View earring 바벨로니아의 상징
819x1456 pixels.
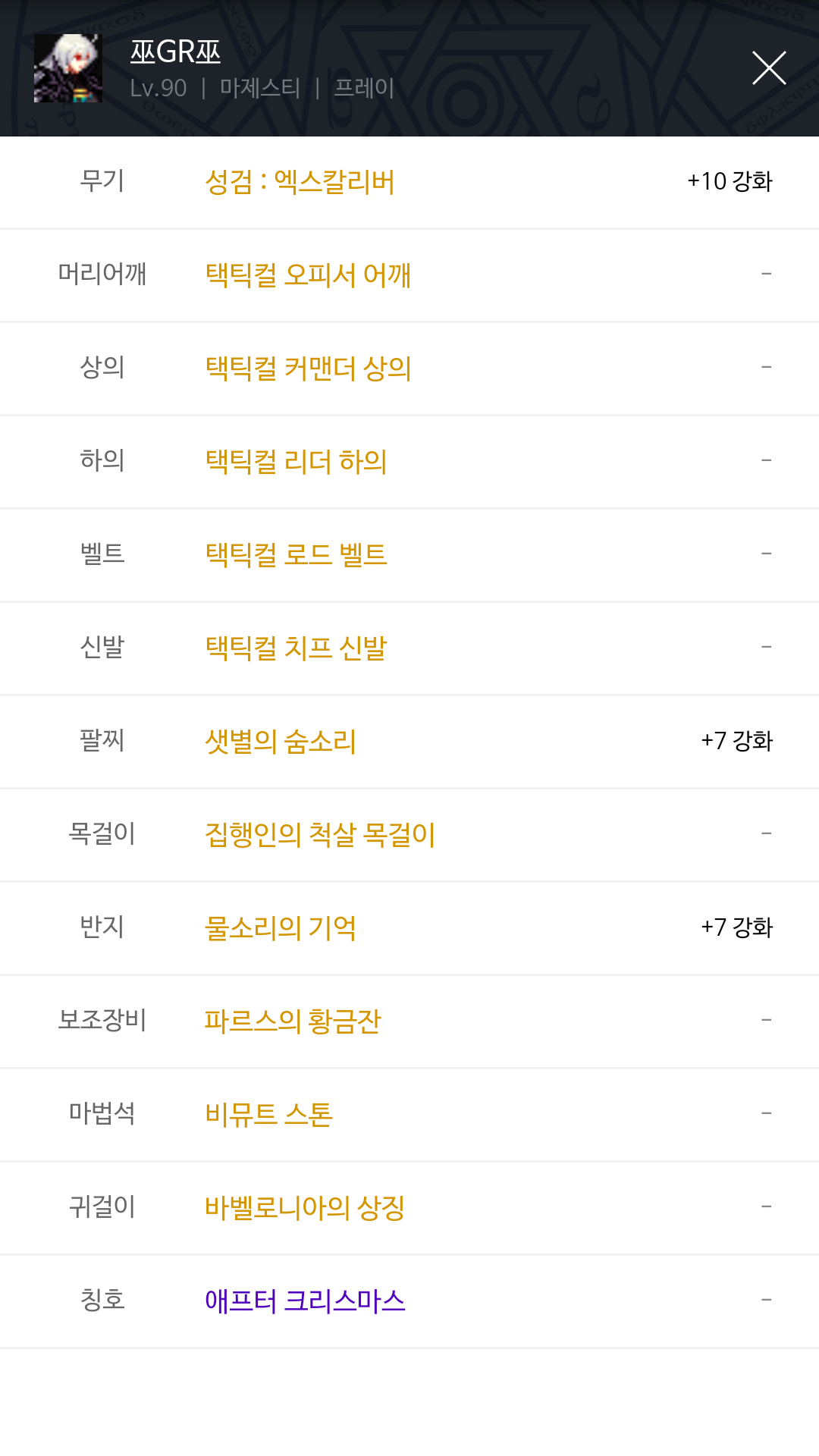tap(305, 1207)
